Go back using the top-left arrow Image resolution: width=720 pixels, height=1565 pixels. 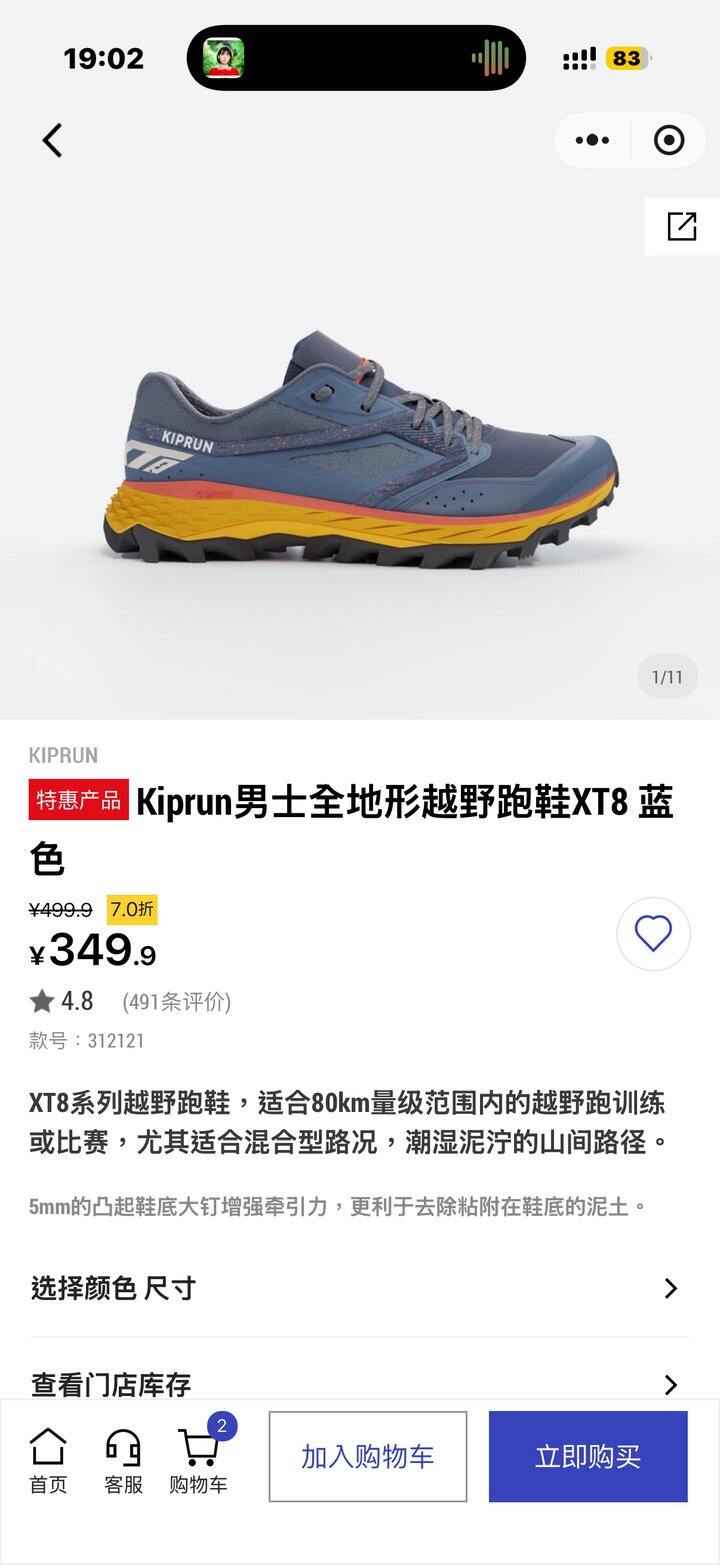52,140
